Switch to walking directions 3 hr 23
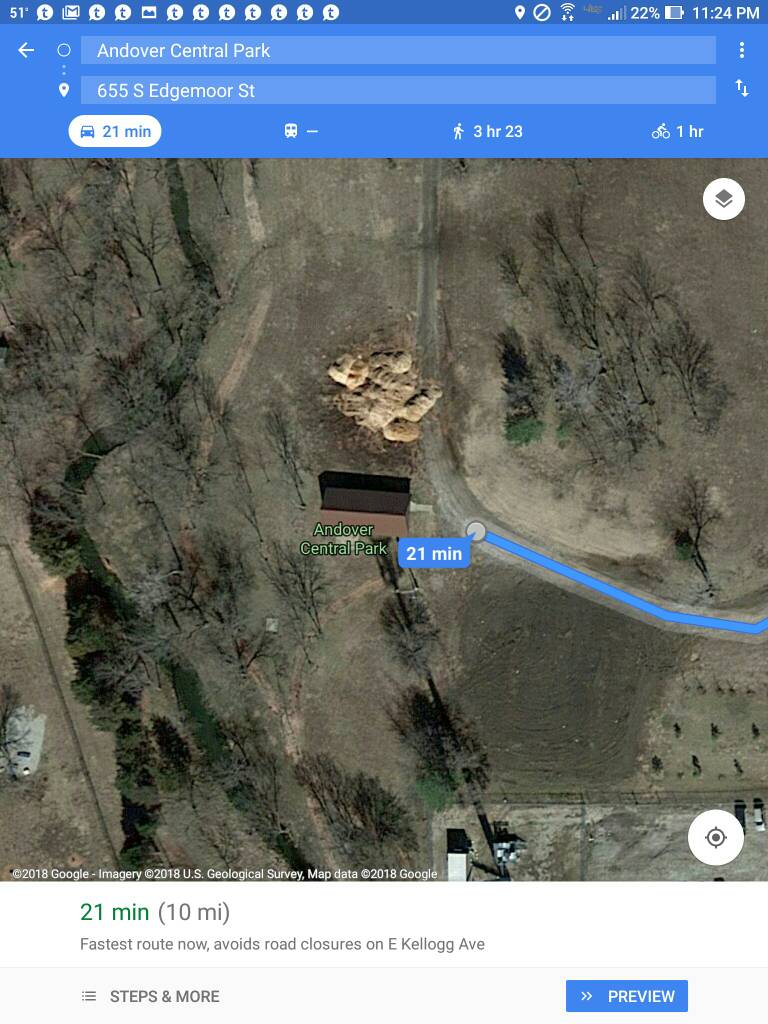The width and height of the screenshot is (768, 1024). coord(487,131)
